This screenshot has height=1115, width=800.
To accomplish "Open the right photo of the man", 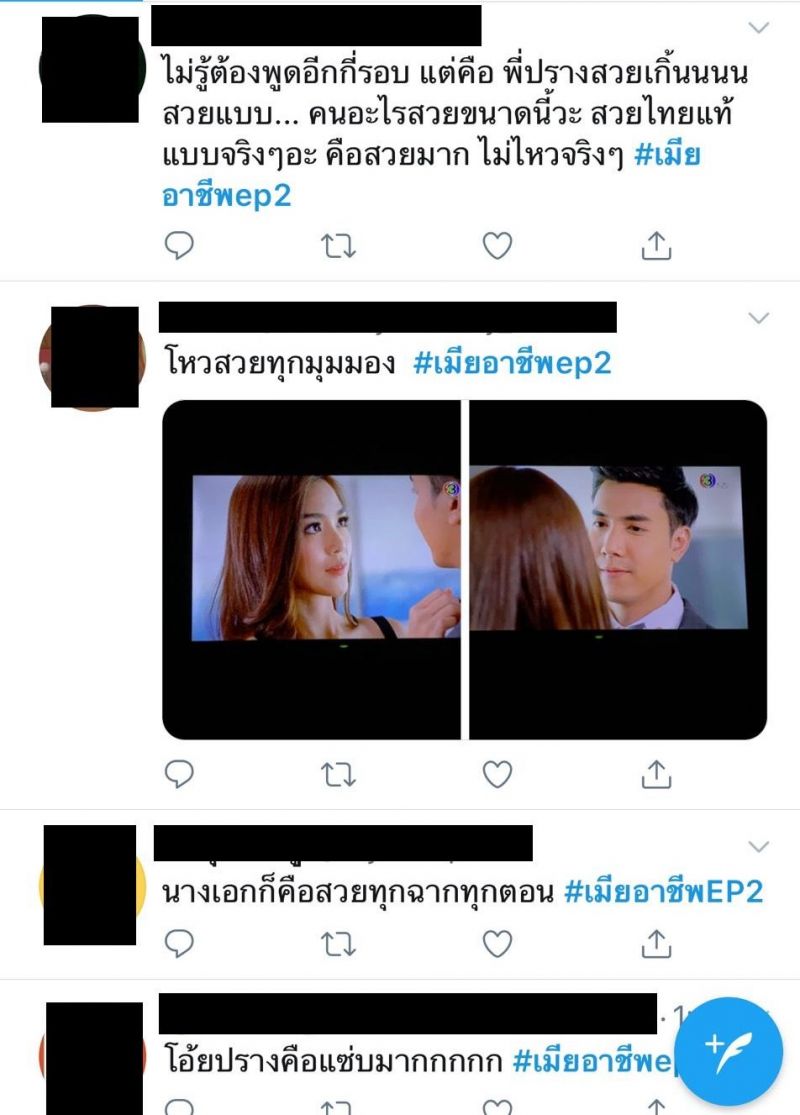I will 618,569.
